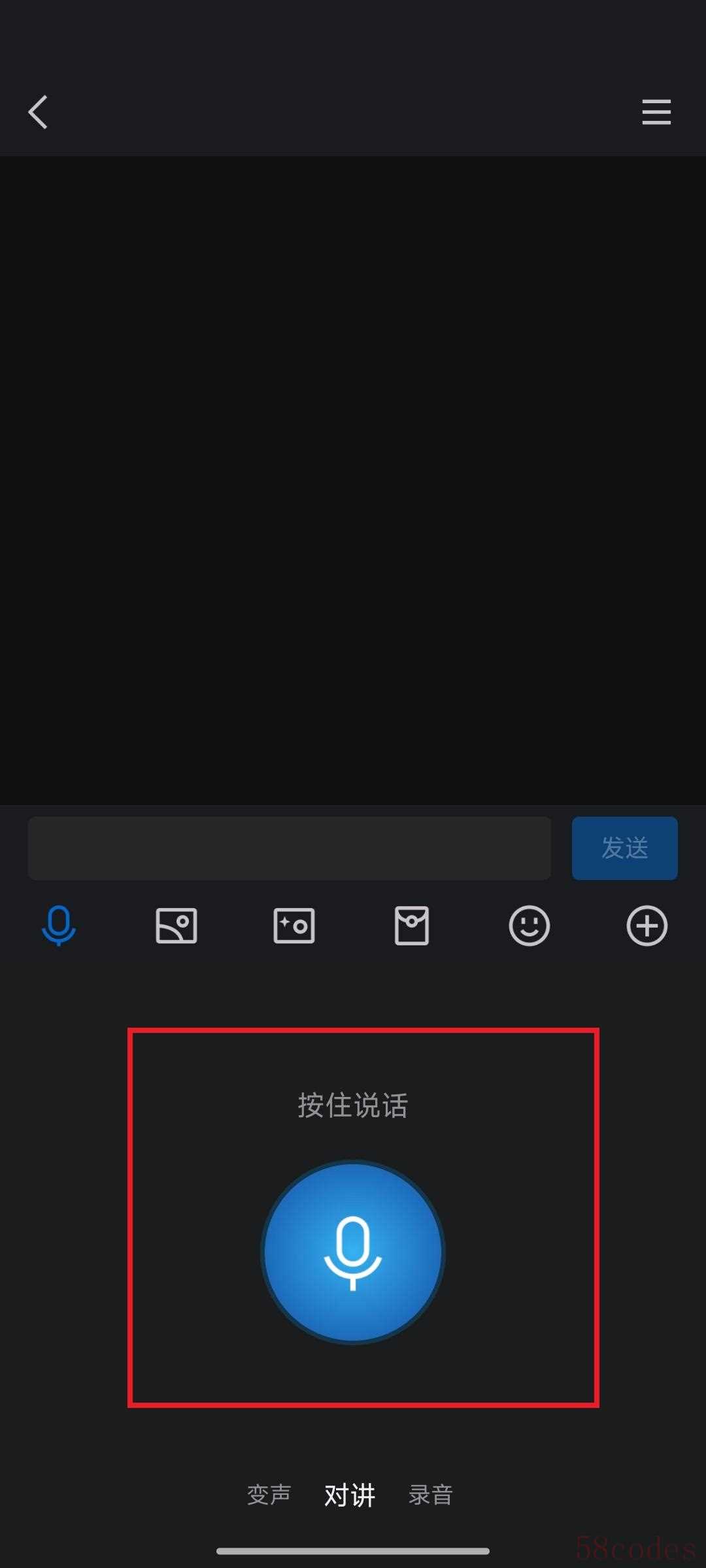Switch to the 变声 voice changer tab
This screenshot has width=706, height=1568.
269,1495
